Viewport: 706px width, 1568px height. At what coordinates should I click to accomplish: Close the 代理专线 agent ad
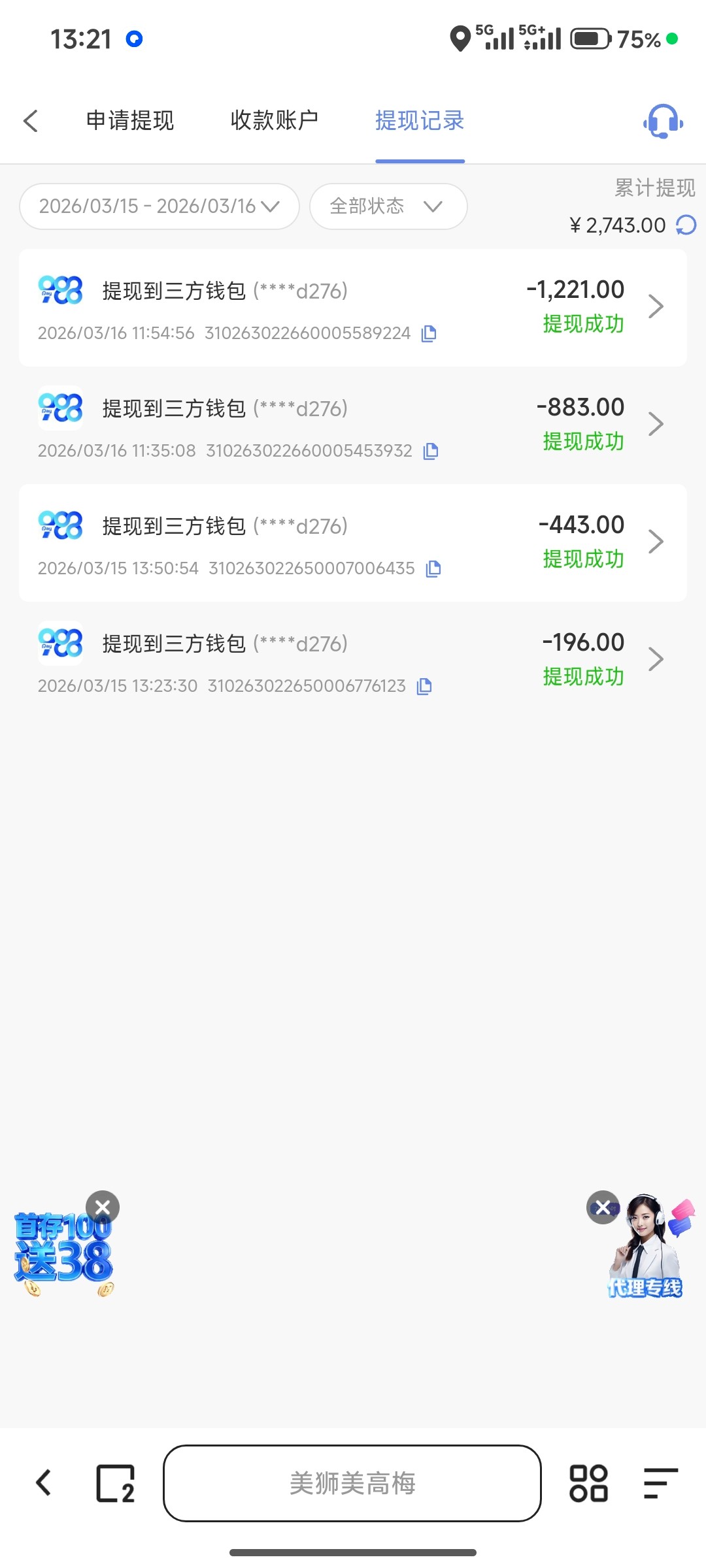(602, 1207)
